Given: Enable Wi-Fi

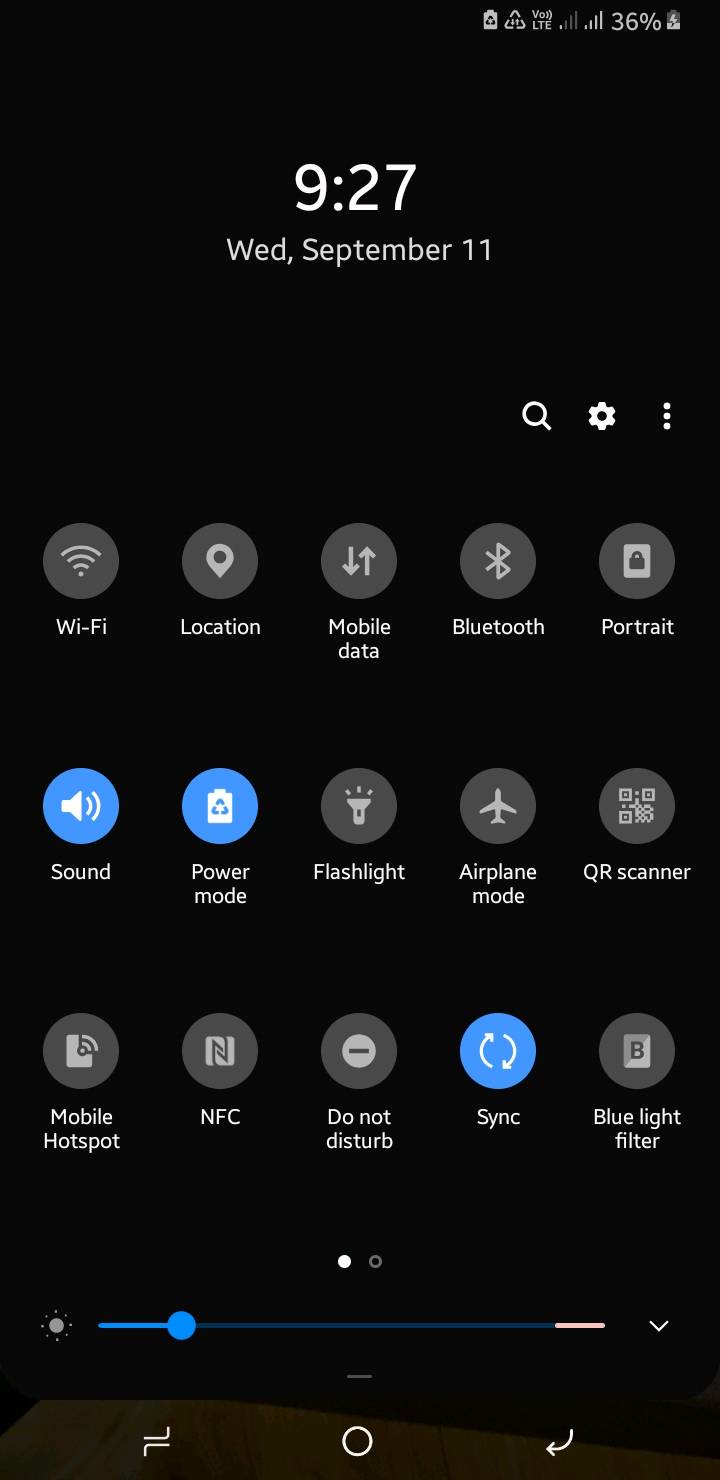Looking at the screenshot, I should coord(81,561).
